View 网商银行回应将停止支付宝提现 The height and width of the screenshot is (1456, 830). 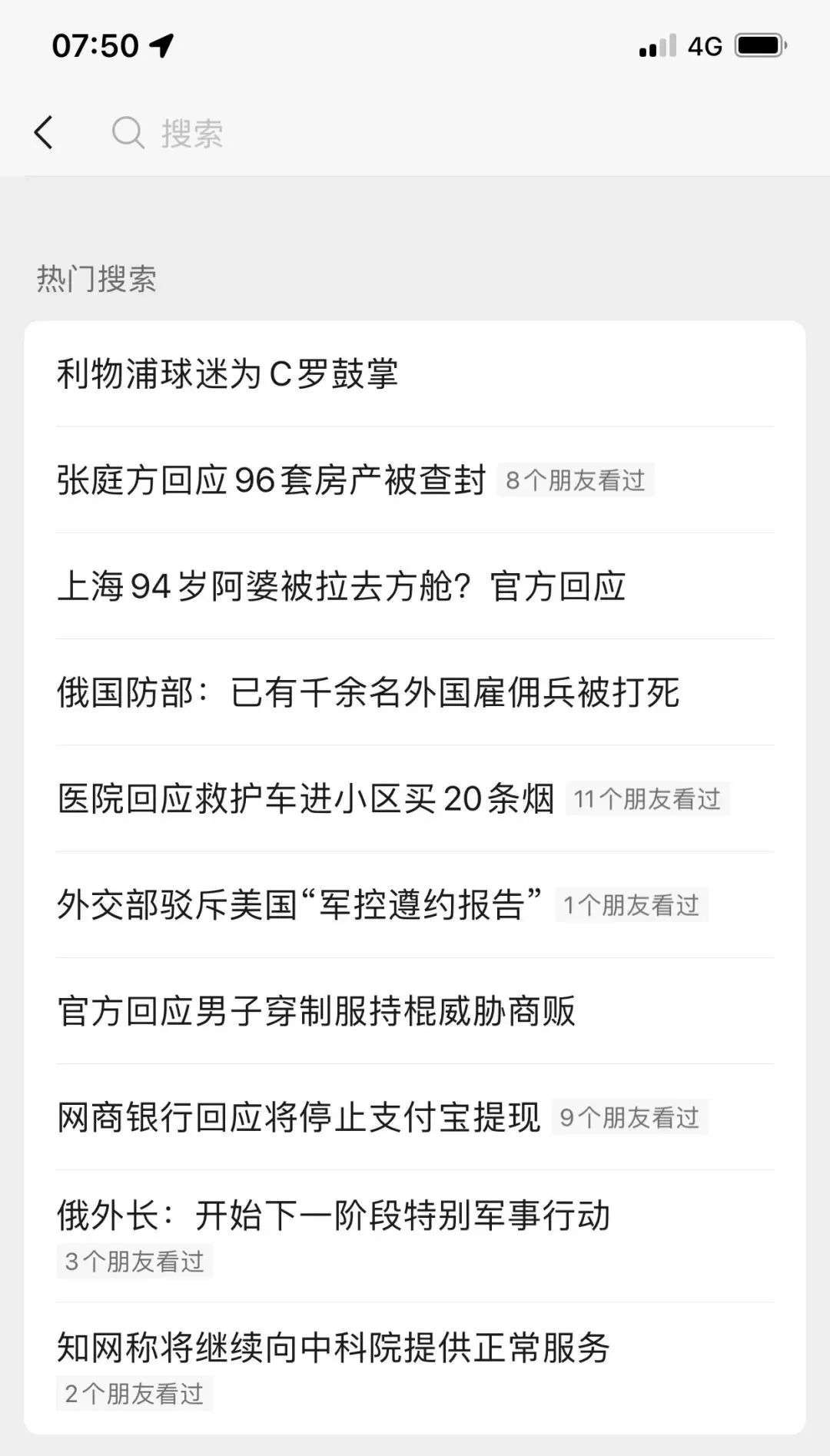(x=299, y=1116)
